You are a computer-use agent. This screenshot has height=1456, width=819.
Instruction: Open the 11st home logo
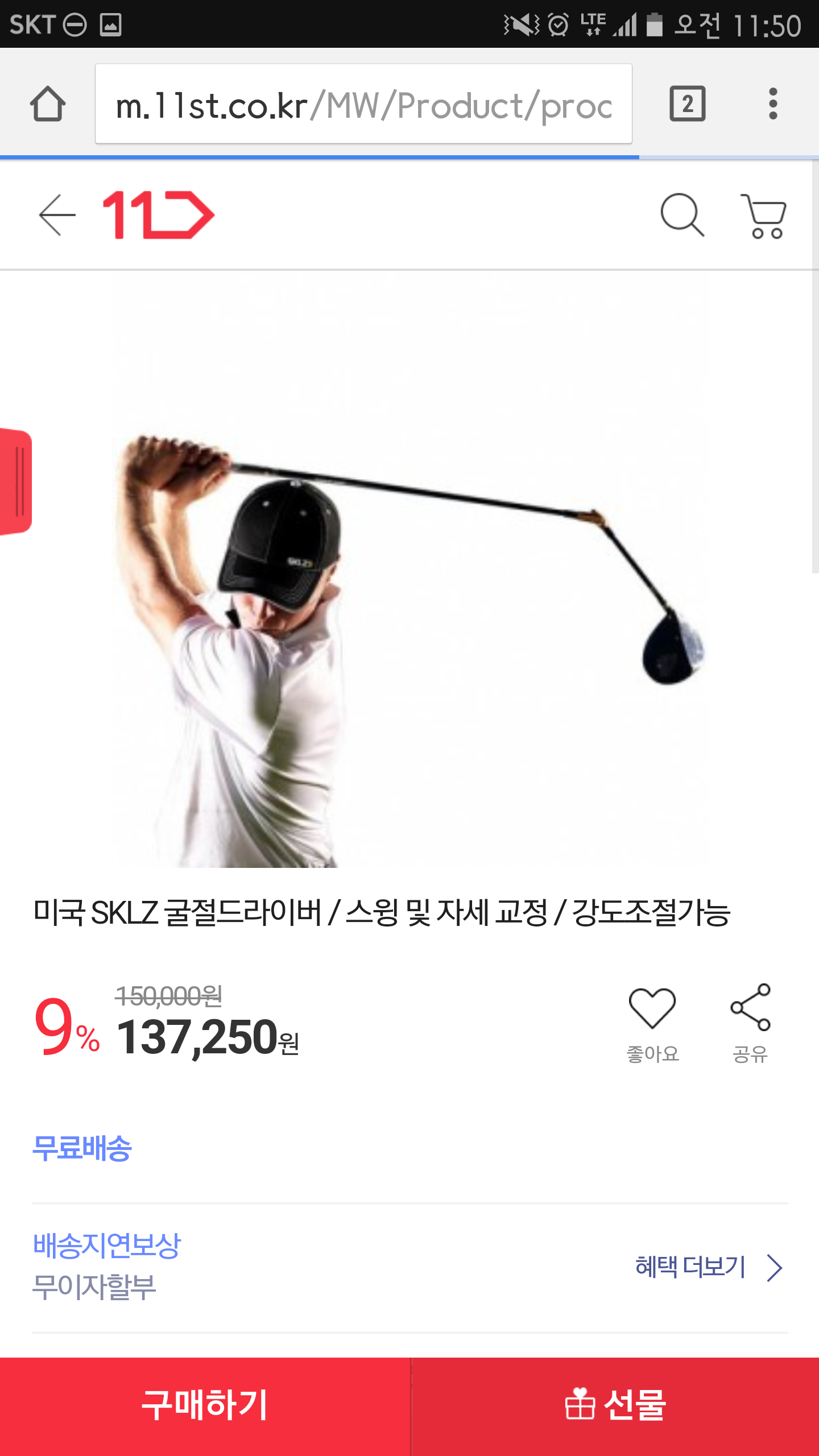(158, 215)
